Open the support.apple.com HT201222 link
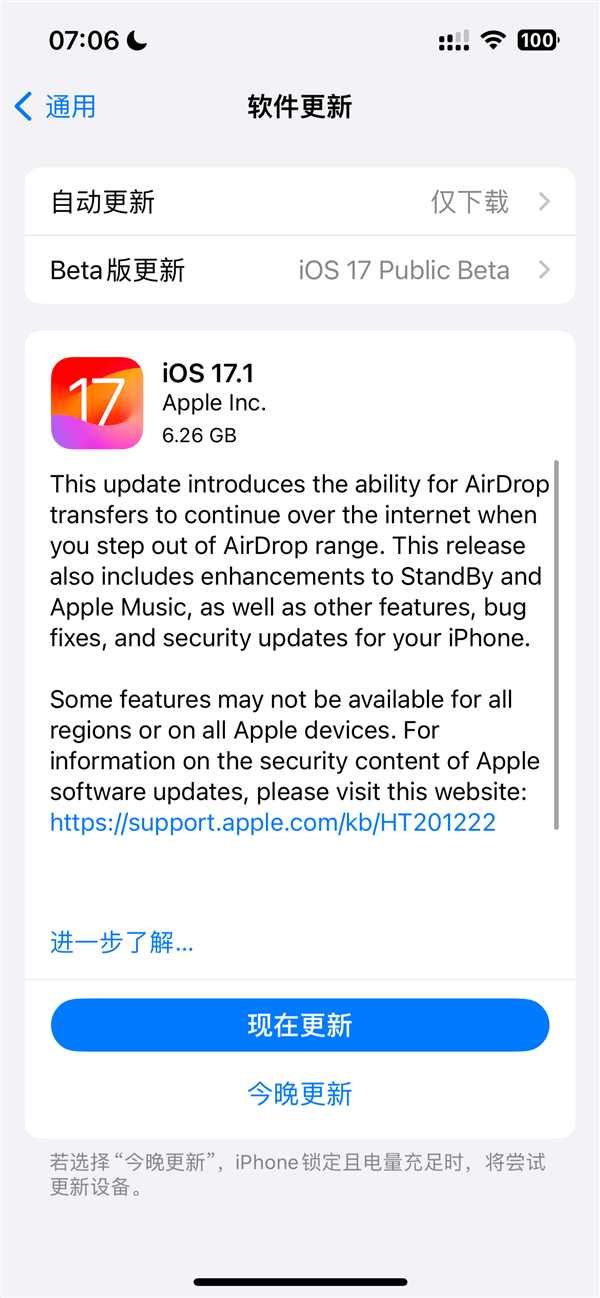The height and width of the screenshot is (1298, 600). click(x=273, y=823)
